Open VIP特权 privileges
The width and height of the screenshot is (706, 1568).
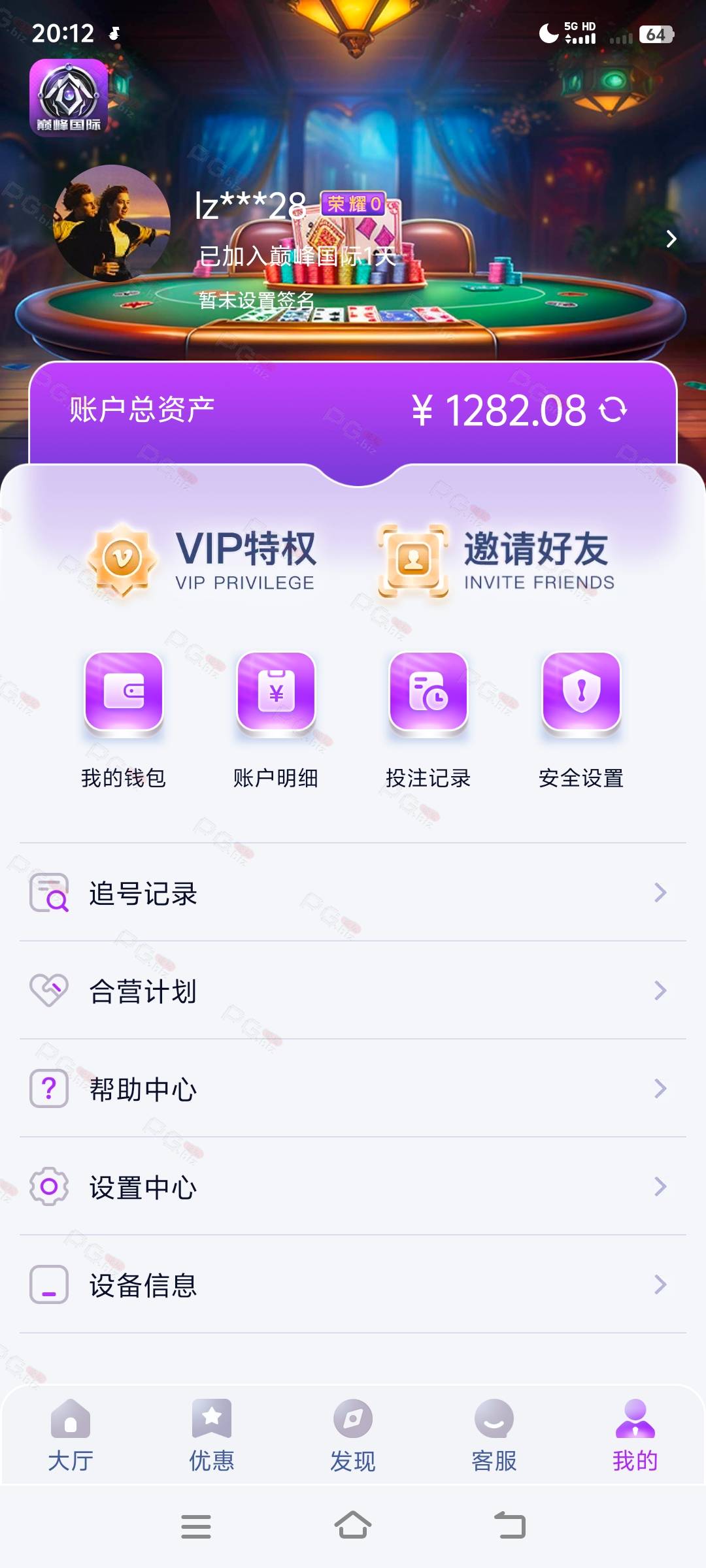coord(203,560)
